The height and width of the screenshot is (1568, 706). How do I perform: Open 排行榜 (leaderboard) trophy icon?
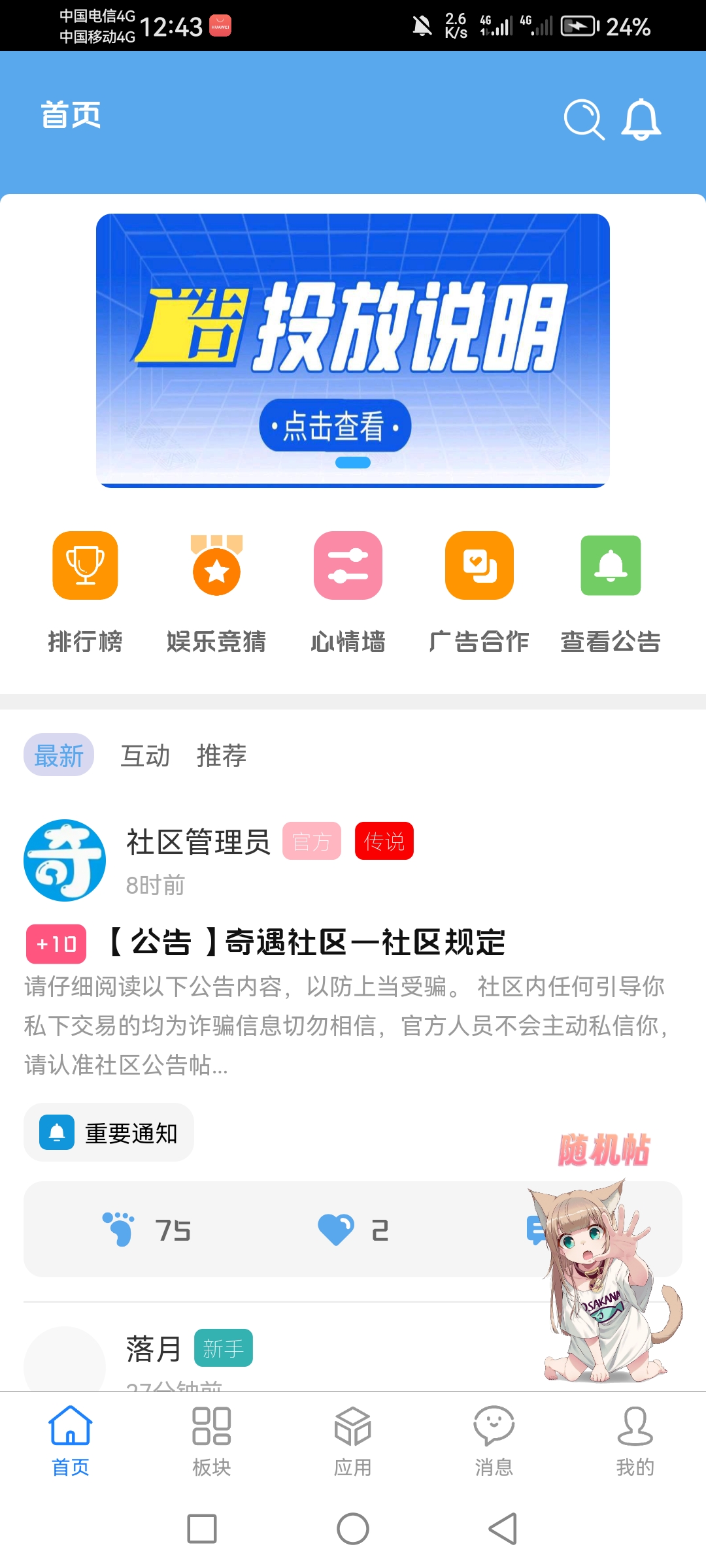[85, 565]
